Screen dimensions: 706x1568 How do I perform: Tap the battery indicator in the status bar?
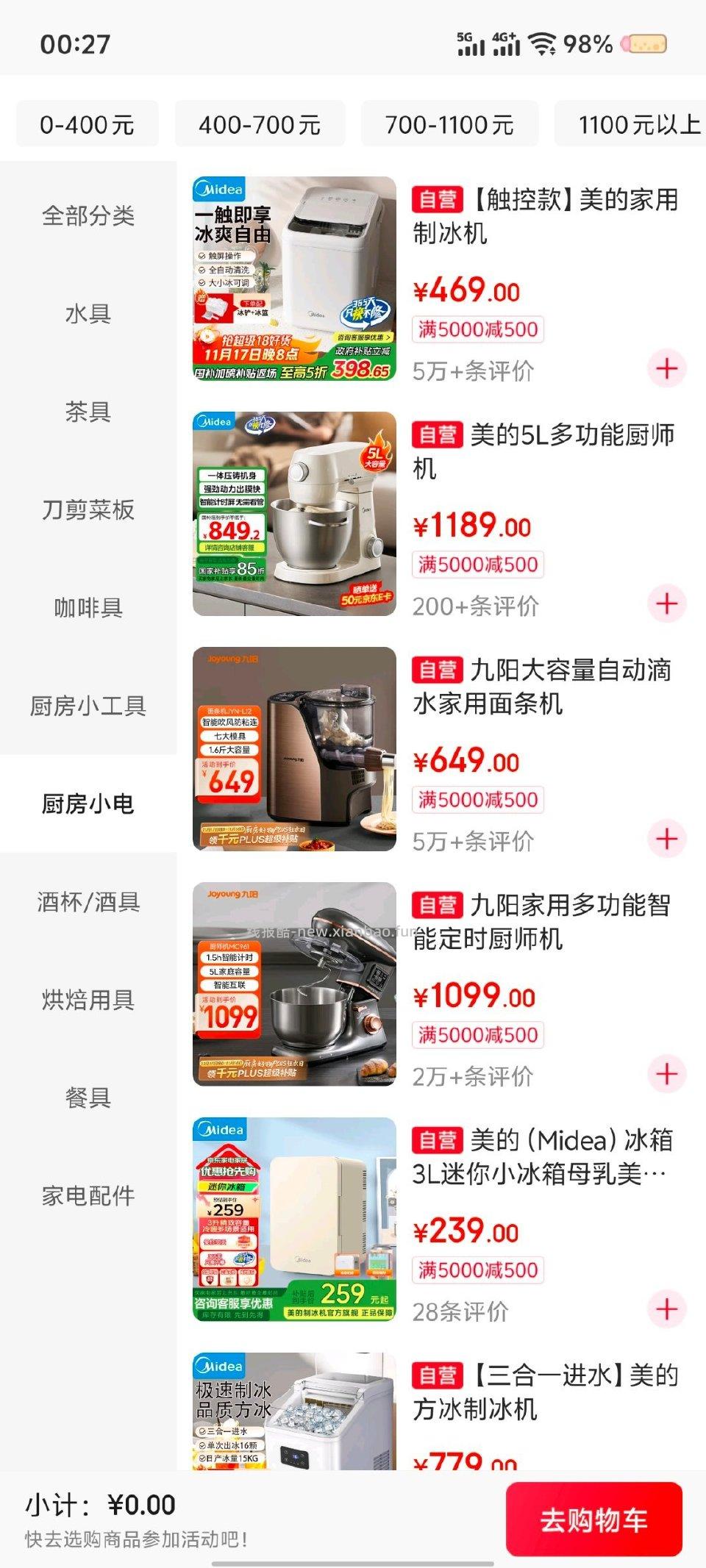click(x=645, y=46)
